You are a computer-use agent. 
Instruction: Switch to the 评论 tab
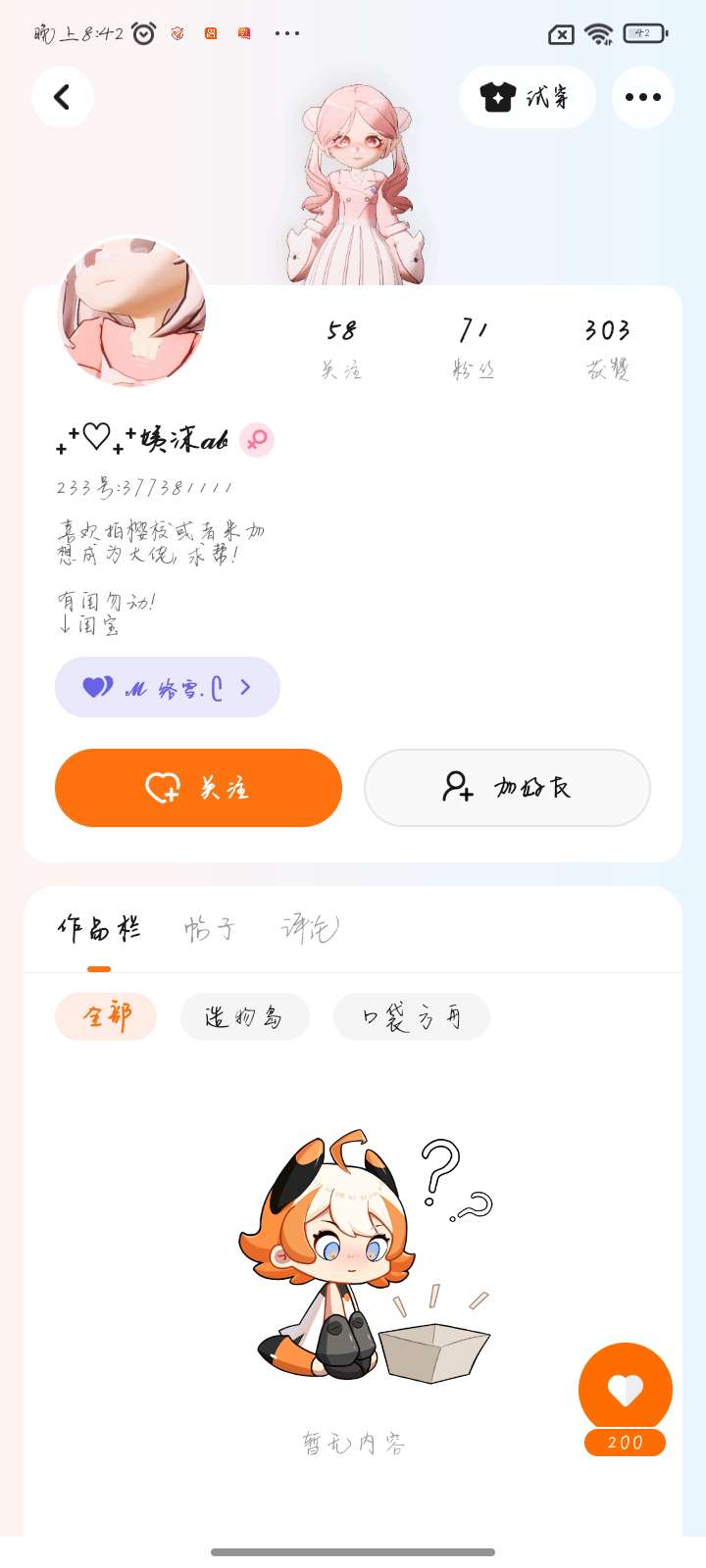[310, 928]
